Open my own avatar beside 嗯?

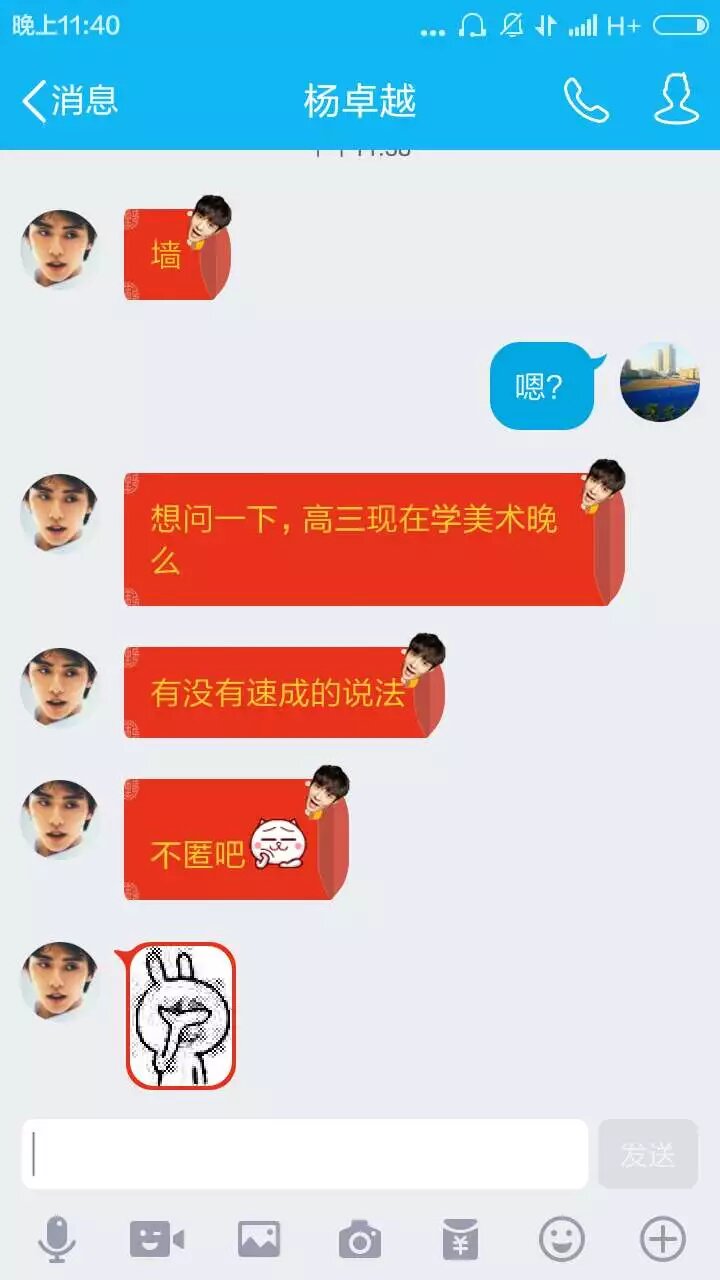660,381
